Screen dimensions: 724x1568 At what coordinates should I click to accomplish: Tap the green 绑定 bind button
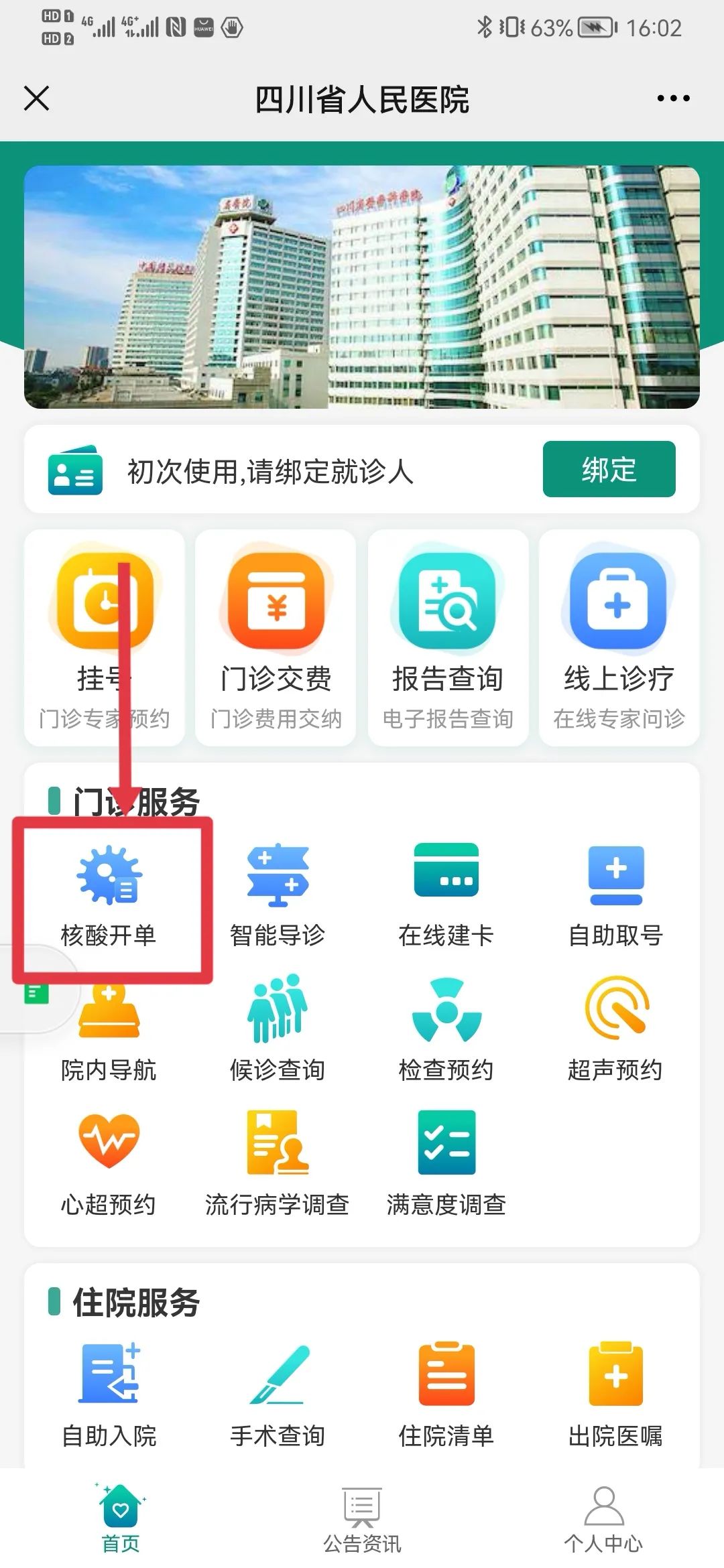coord(609,469)
